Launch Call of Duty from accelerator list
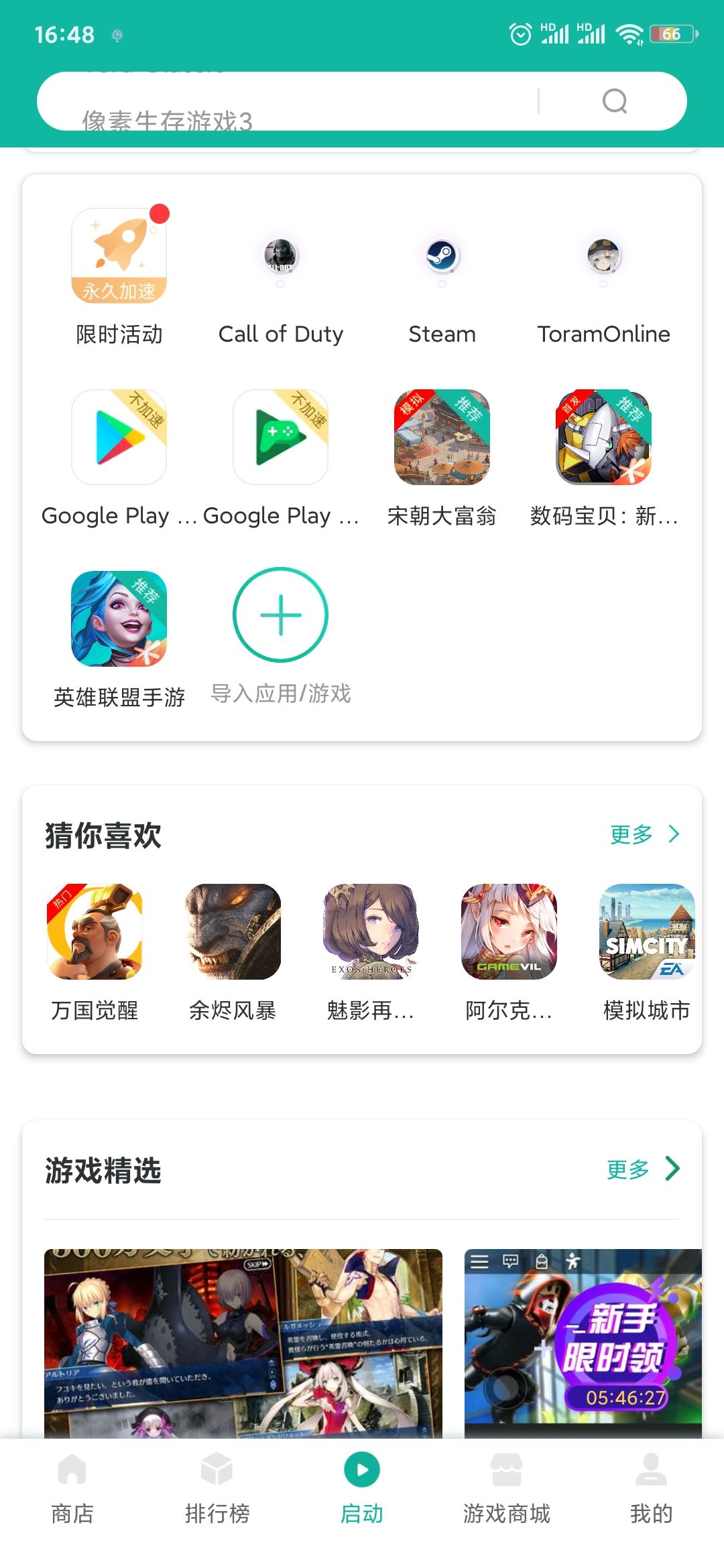724x1568 pixels. click(x=280, y=257)
